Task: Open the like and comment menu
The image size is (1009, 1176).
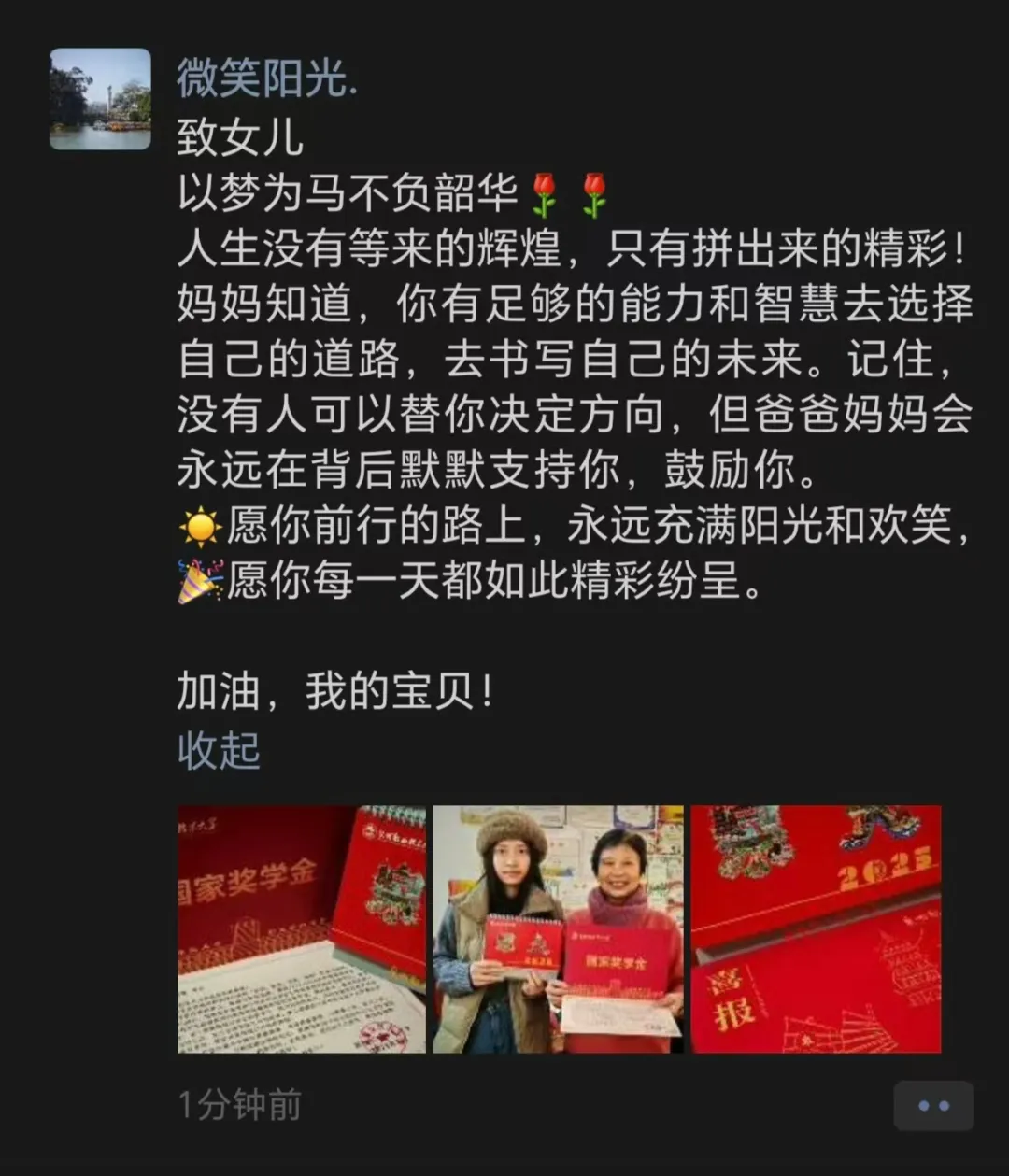Action: click(x=932, y=1106)
